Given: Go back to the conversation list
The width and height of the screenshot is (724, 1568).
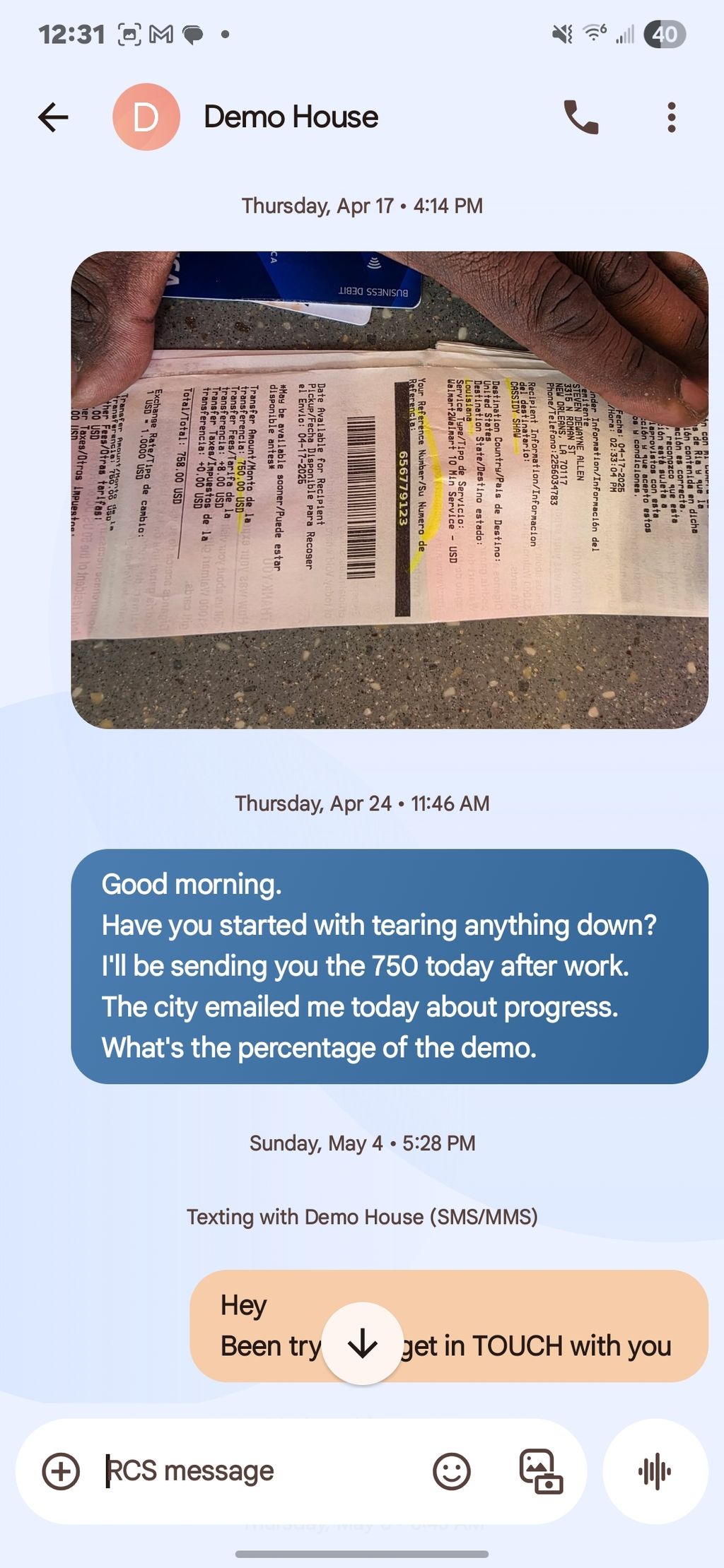Looking at the screenshot, I should tap(53, 117).
